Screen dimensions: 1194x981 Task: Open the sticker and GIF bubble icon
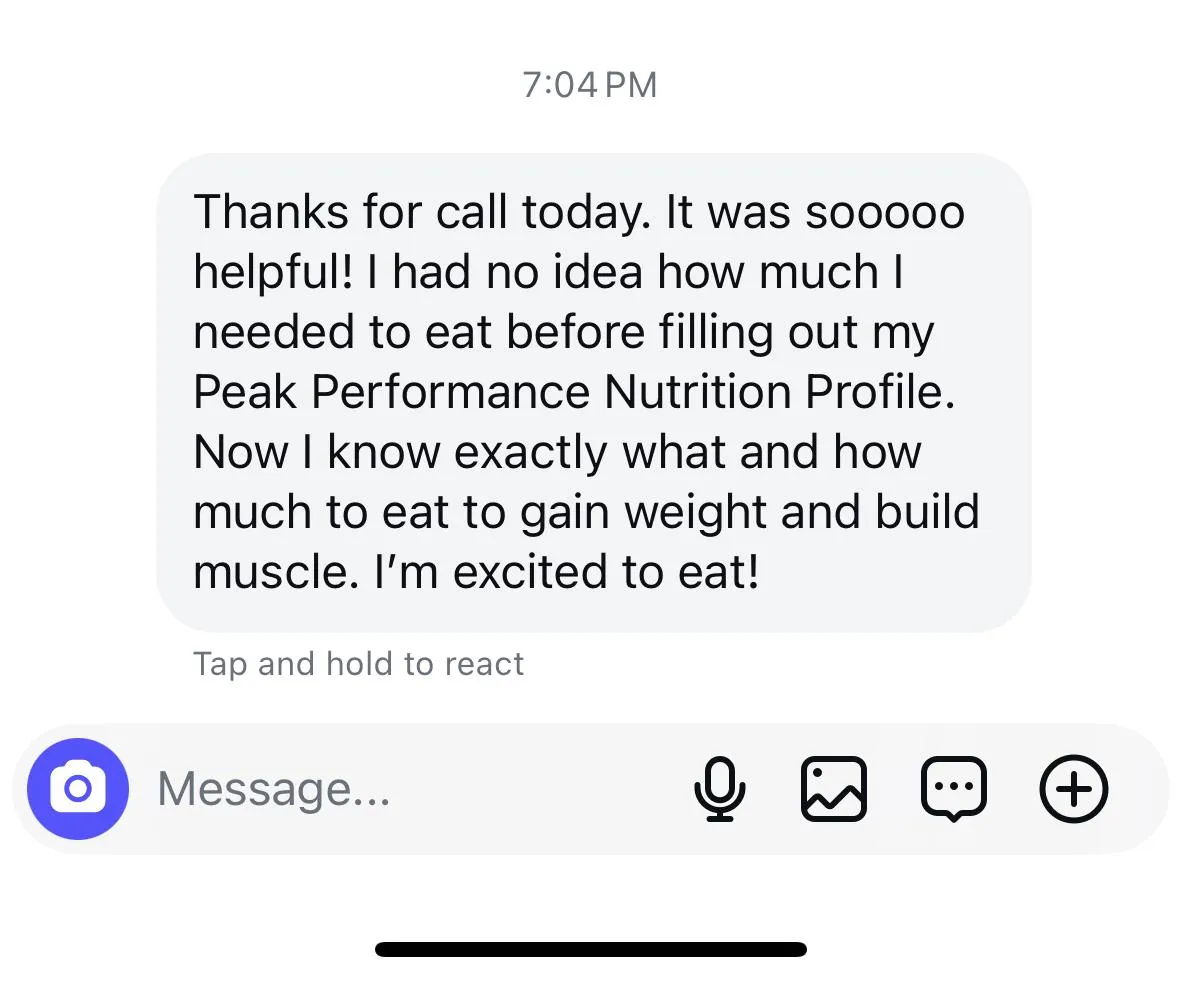point(953,789)
